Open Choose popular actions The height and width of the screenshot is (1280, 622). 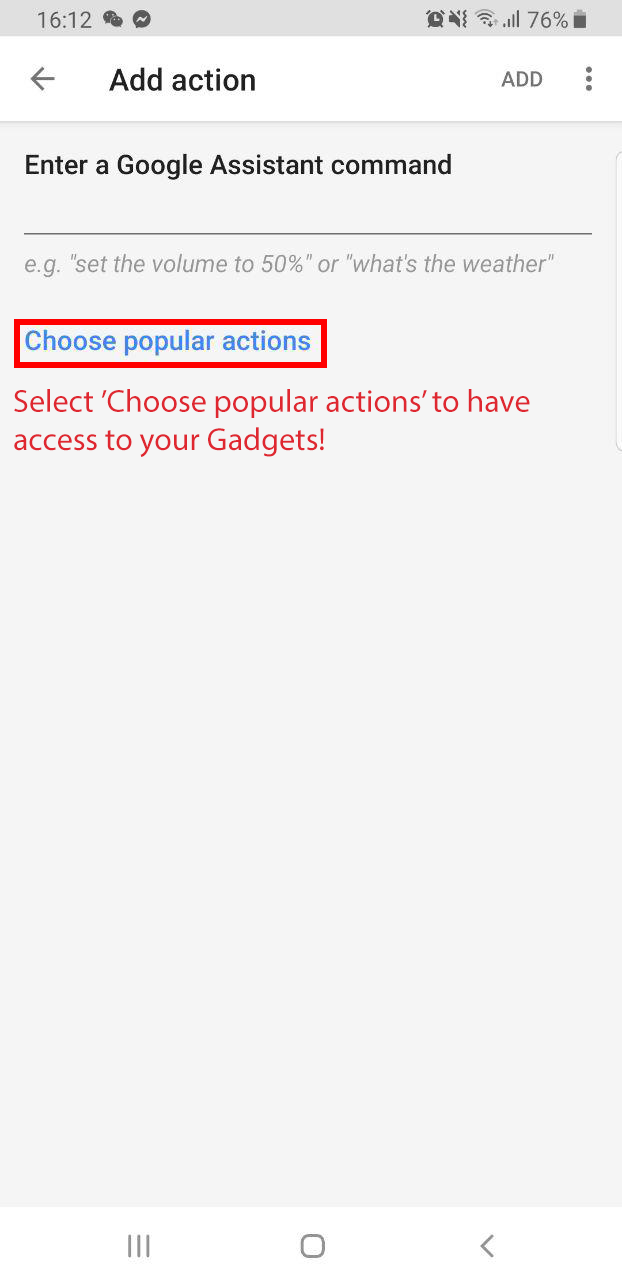pos(168,342)
